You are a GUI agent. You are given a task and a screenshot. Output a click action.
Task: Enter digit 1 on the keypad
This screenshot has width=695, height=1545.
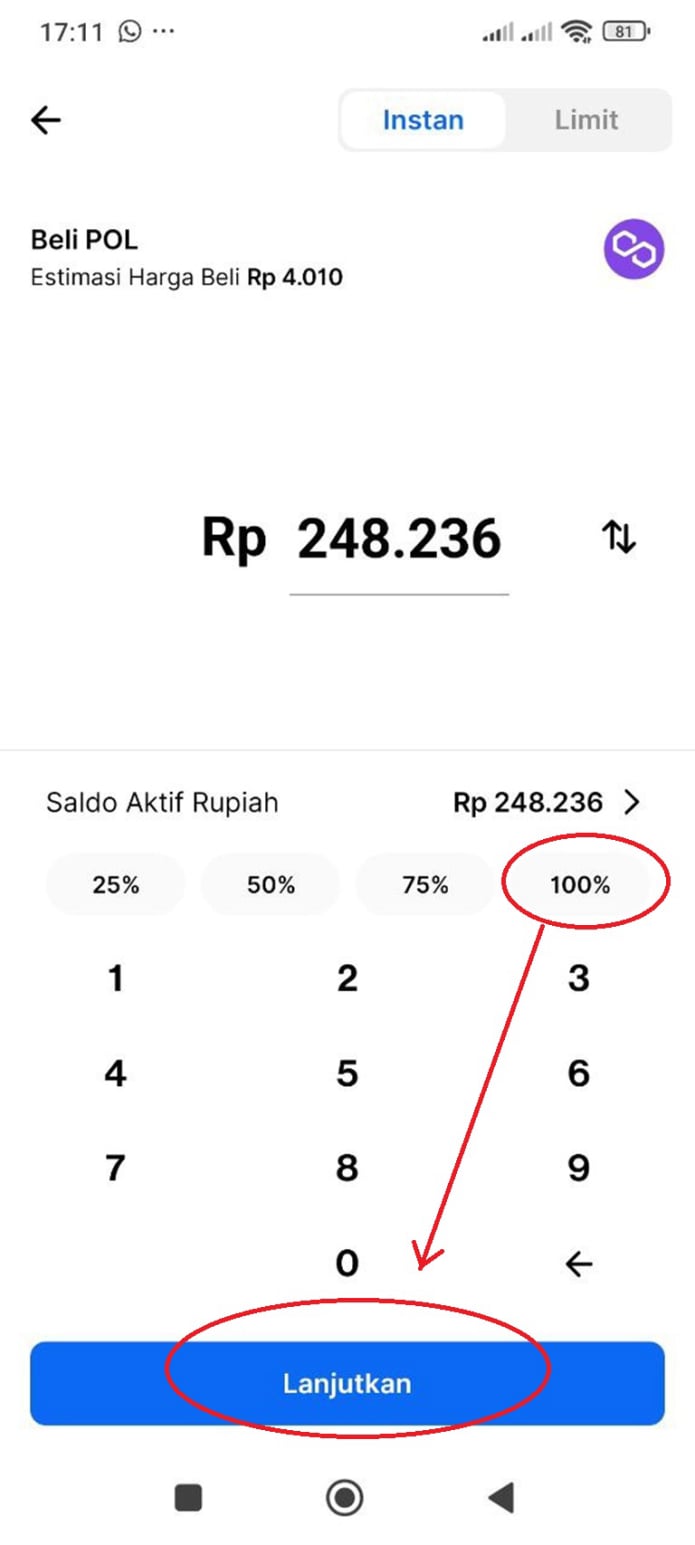(116, 978)
